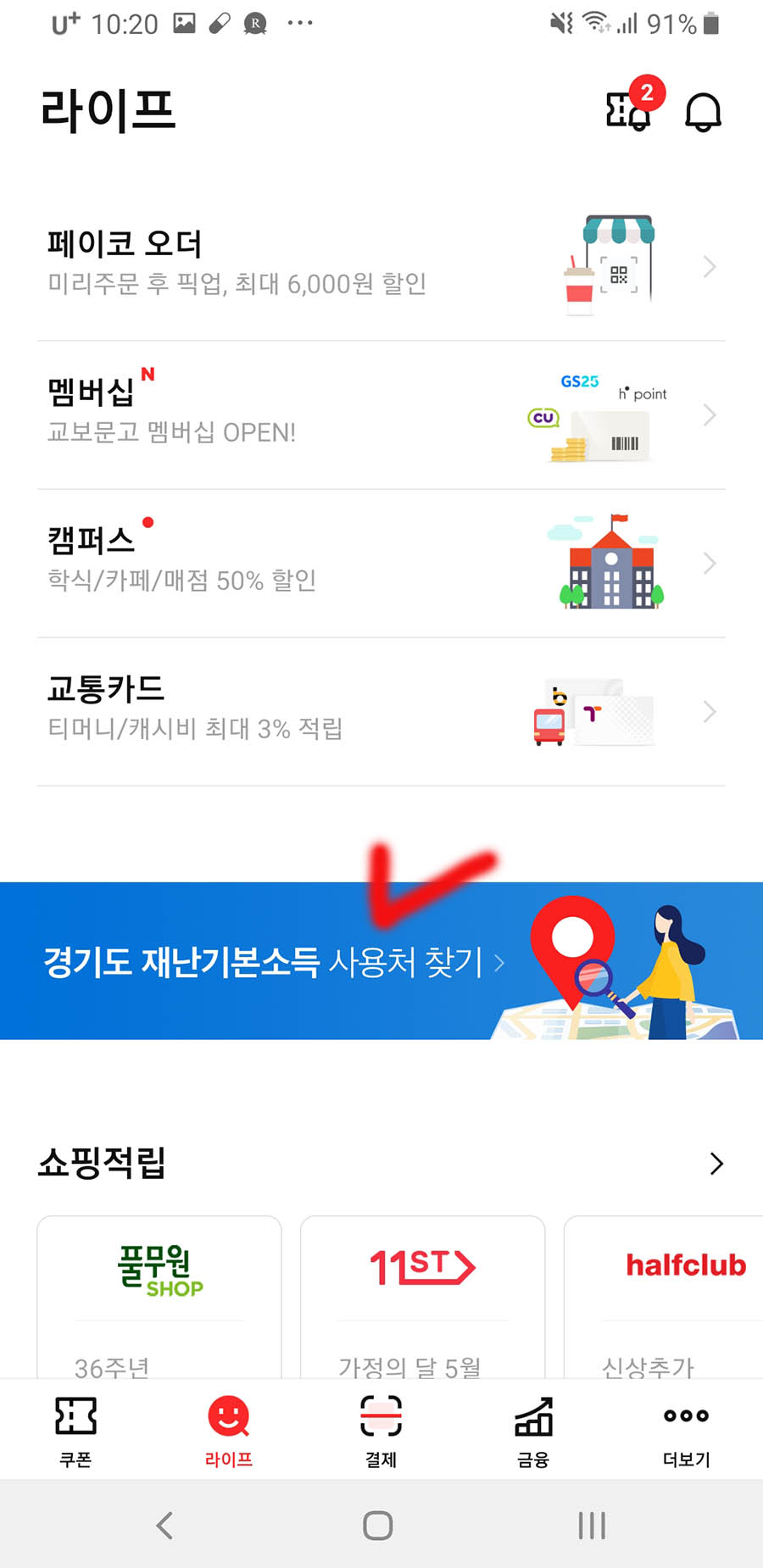The image size is (763, 1568).
Task: Tap the 결제 payment scan icon
Action: pos(380,1415)
